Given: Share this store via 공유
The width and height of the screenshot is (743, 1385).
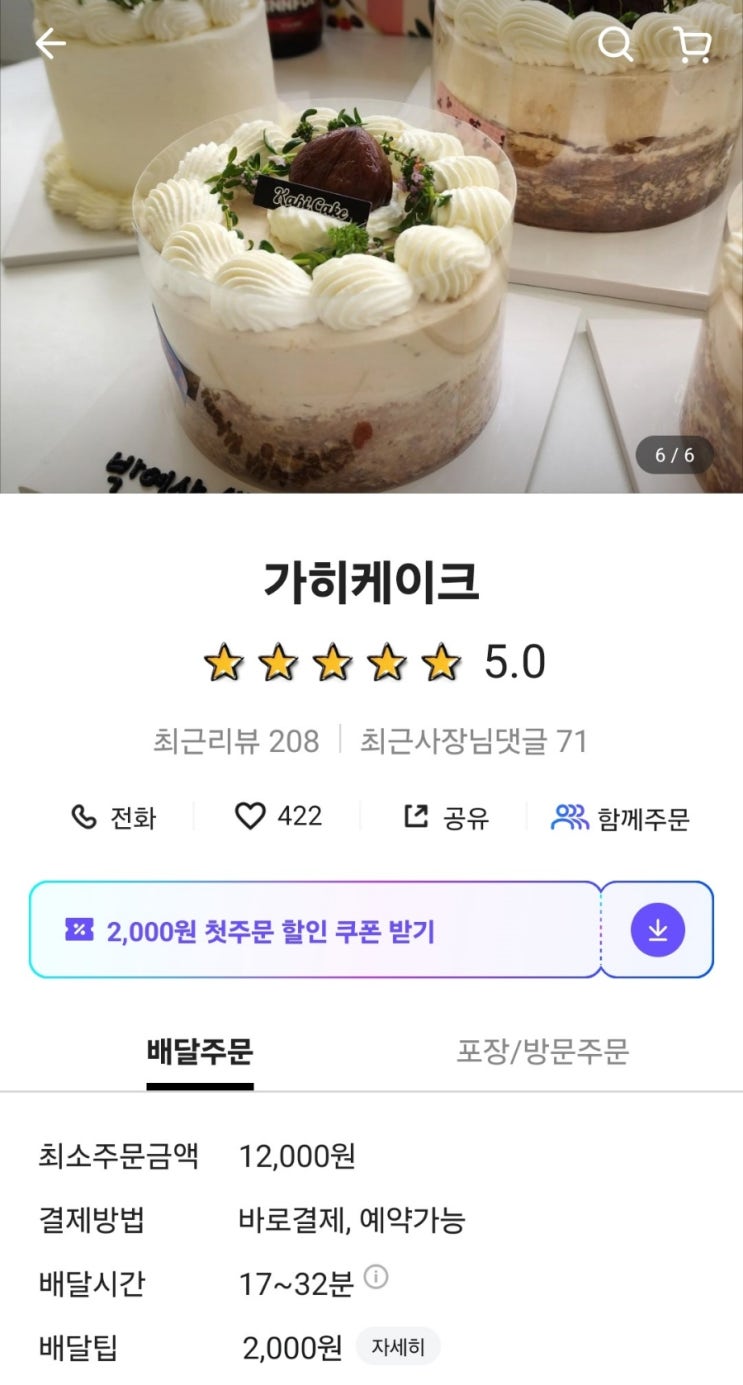Looking at the screenshot, I should pyautogui.click(x=446, y=817).
